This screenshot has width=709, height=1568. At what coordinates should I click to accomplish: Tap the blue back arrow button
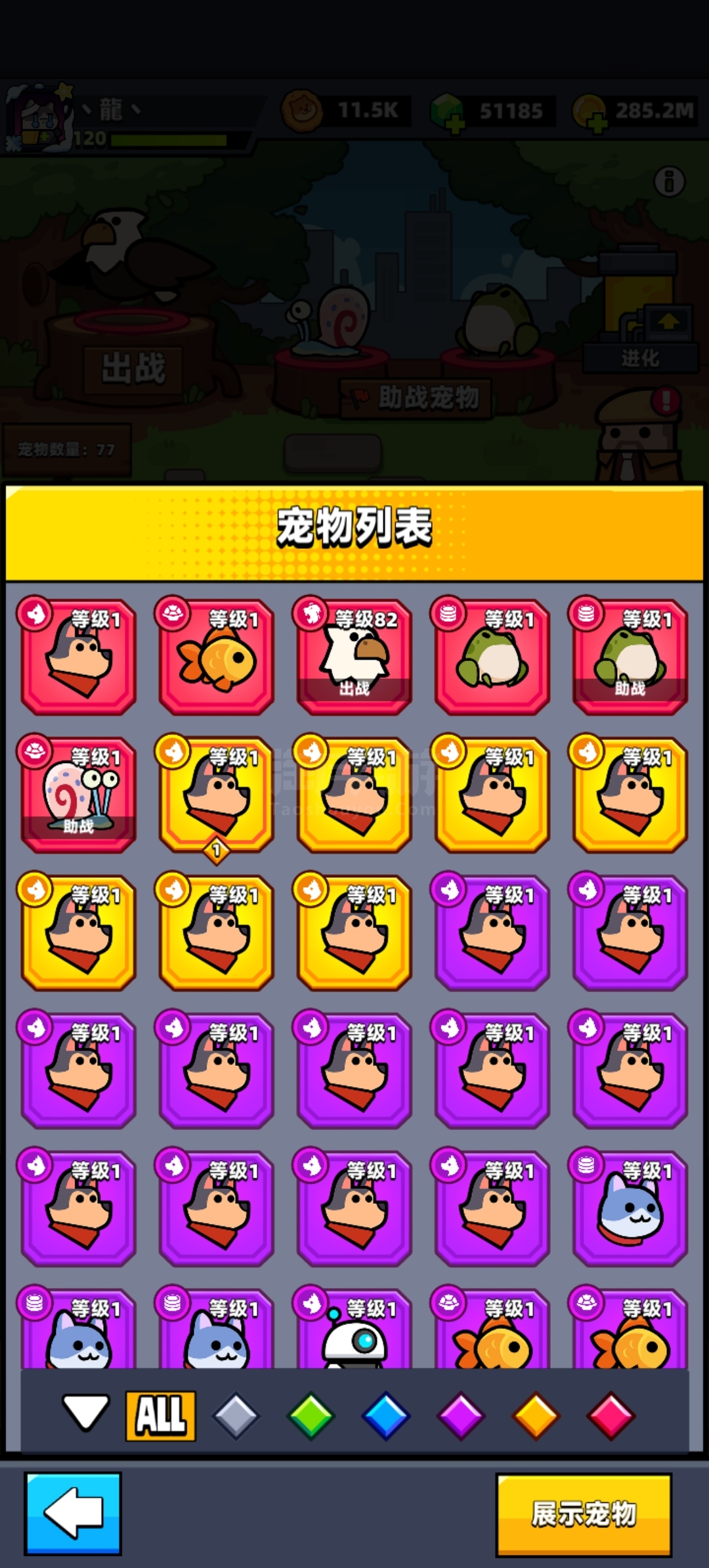[x=73, y=1514]
